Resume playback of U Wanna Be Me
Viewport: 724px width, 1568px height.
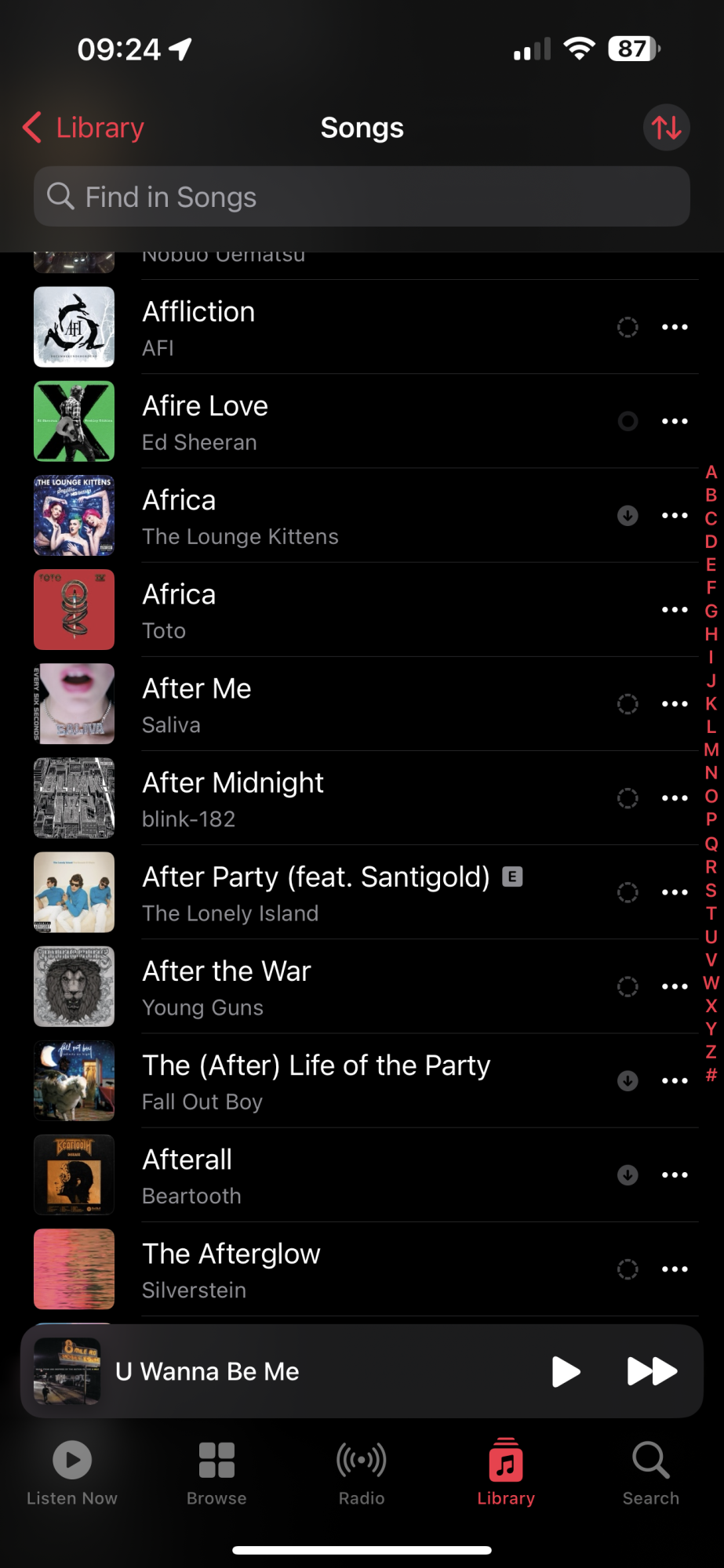566,1371
